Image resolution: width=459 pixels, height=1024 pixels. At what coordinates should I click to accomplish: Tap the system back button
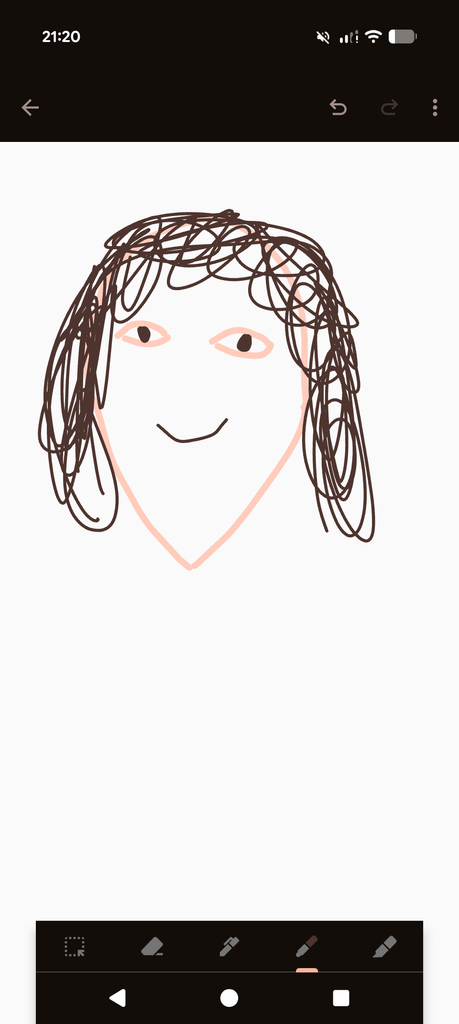(x=118, y=998)
